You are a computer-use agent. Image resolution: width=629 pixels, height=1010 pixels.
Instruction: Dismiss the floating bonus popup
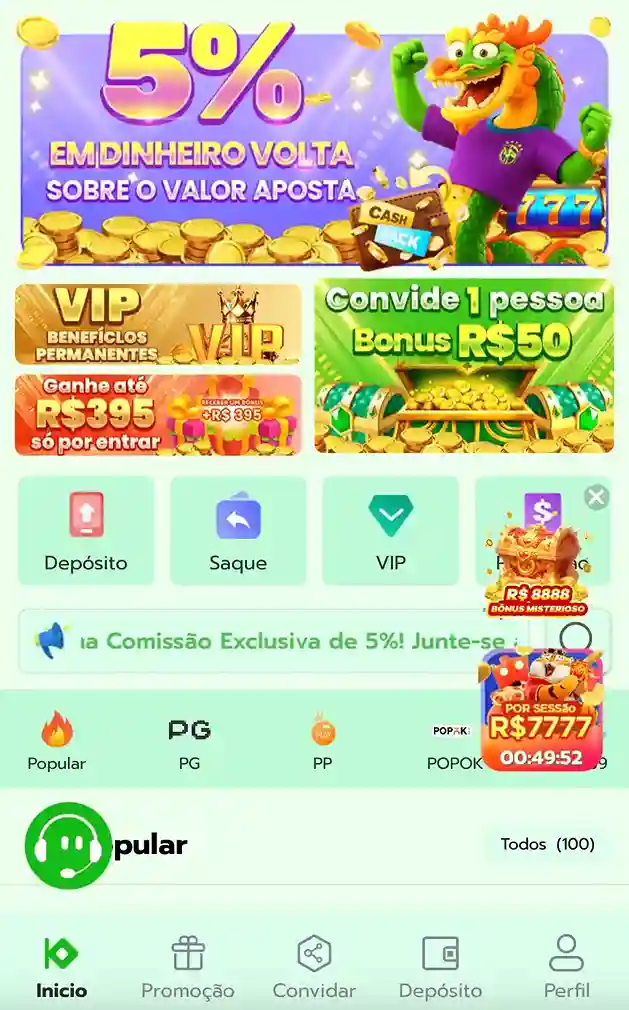[597, 497]
